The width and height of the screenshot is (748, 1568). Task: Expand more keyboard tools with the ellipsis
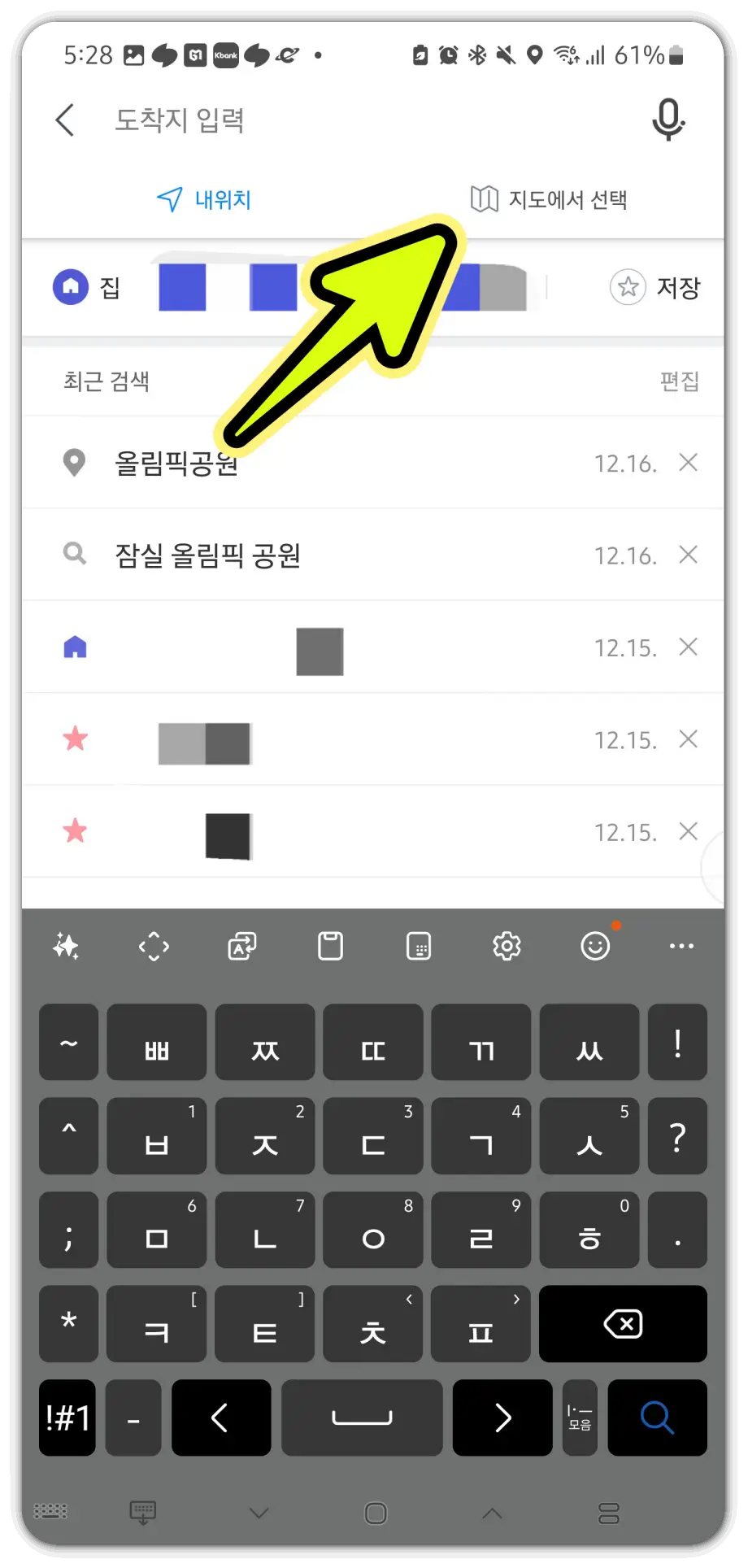(681, 945)
